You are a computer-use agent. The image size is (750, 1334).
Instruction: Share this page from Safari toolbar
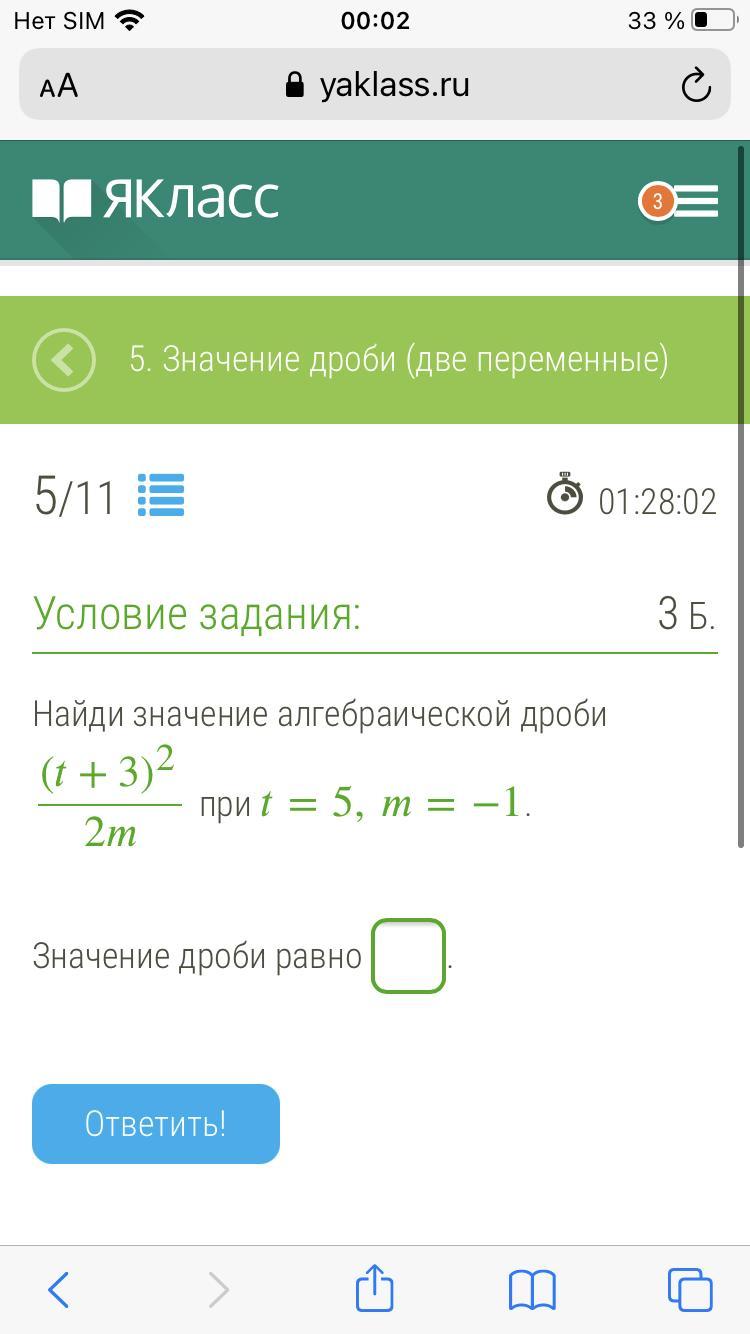(x=375, y=1287)
